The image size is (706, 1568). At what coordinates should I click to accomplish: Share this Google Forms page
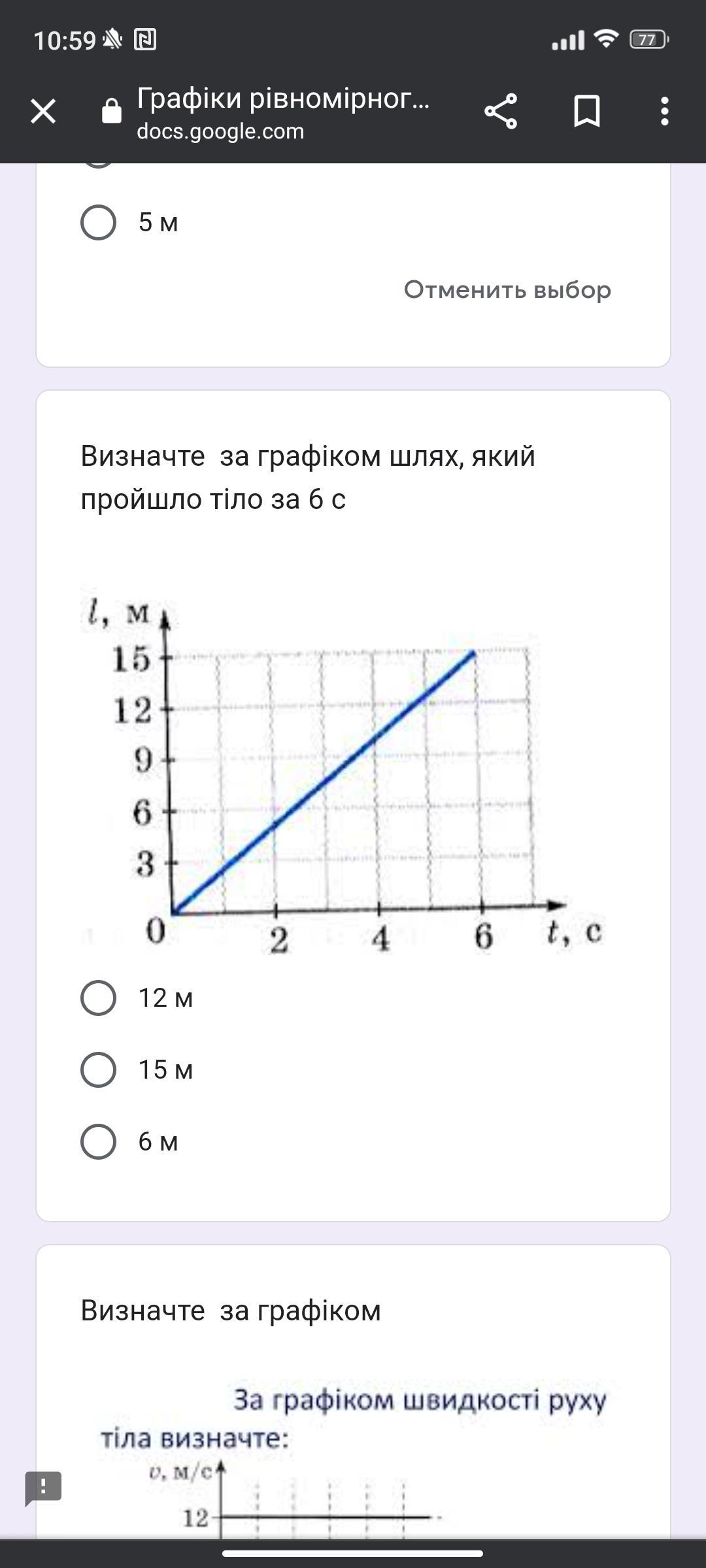501,110
